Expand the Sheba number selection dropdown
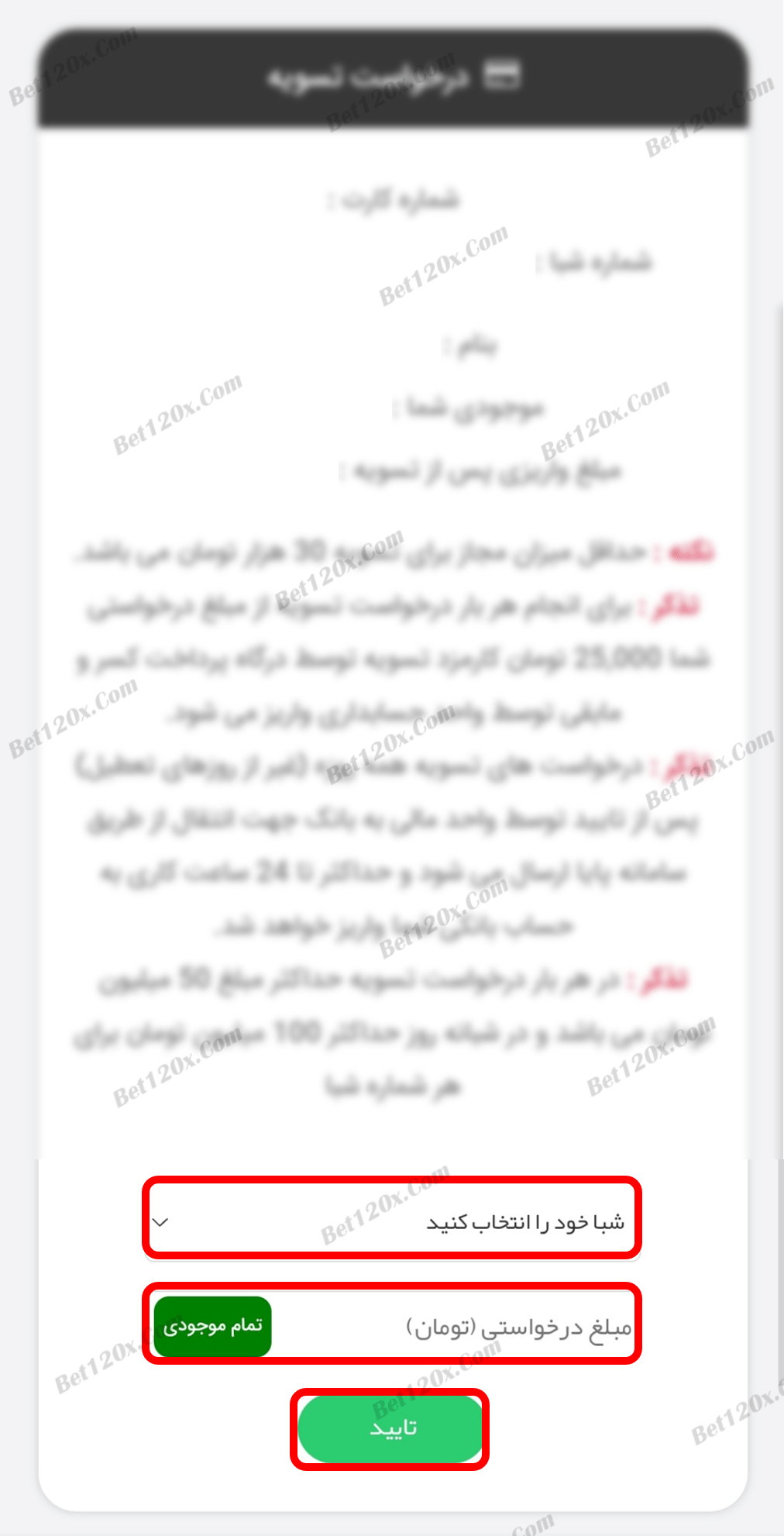The width and height of the screenshot is (784, 1536). point(392,1222)
